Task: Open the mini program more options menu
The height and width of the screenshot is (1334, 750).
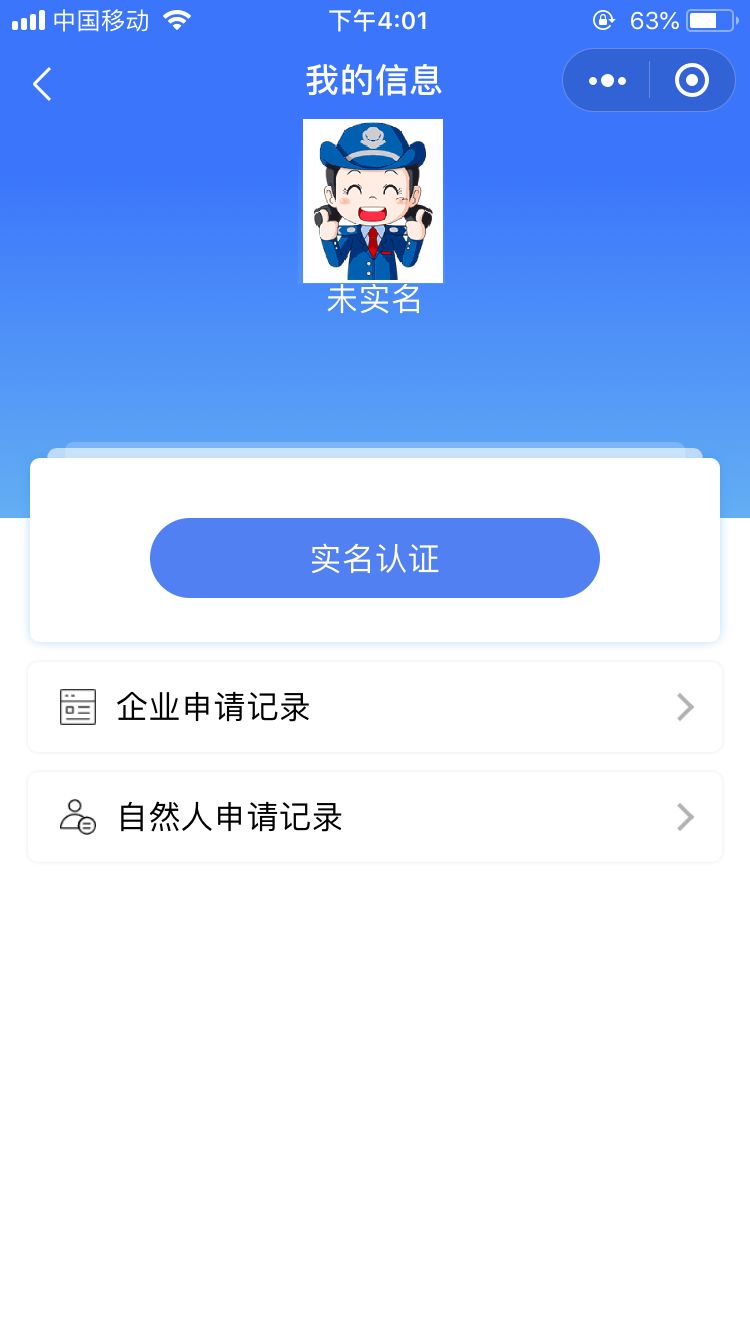Action: [x=607, y=81]
